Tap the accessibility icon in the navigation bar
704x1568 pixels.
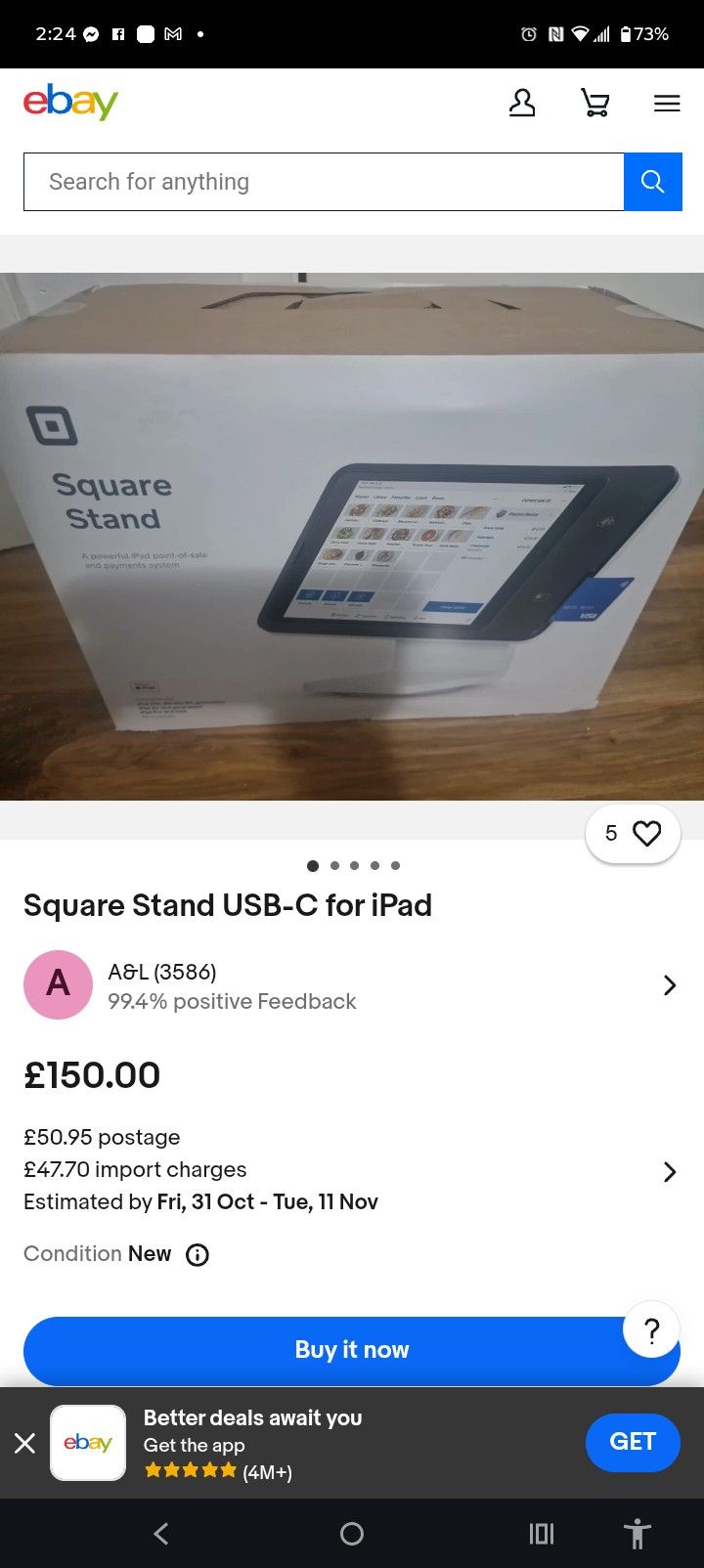coord(638,1534)
